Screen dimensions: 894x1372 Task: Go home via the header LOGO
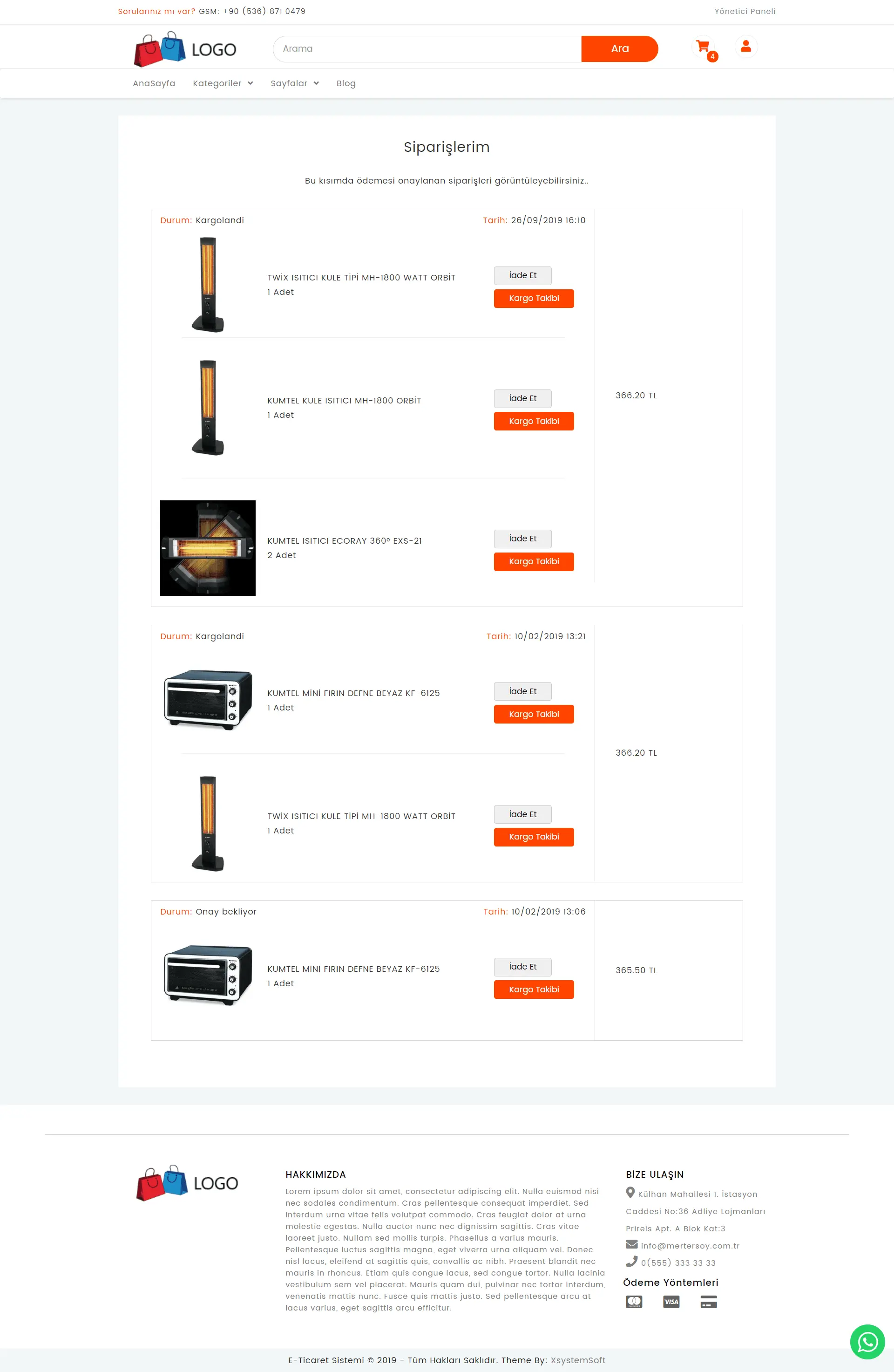[x=185, y=49]
